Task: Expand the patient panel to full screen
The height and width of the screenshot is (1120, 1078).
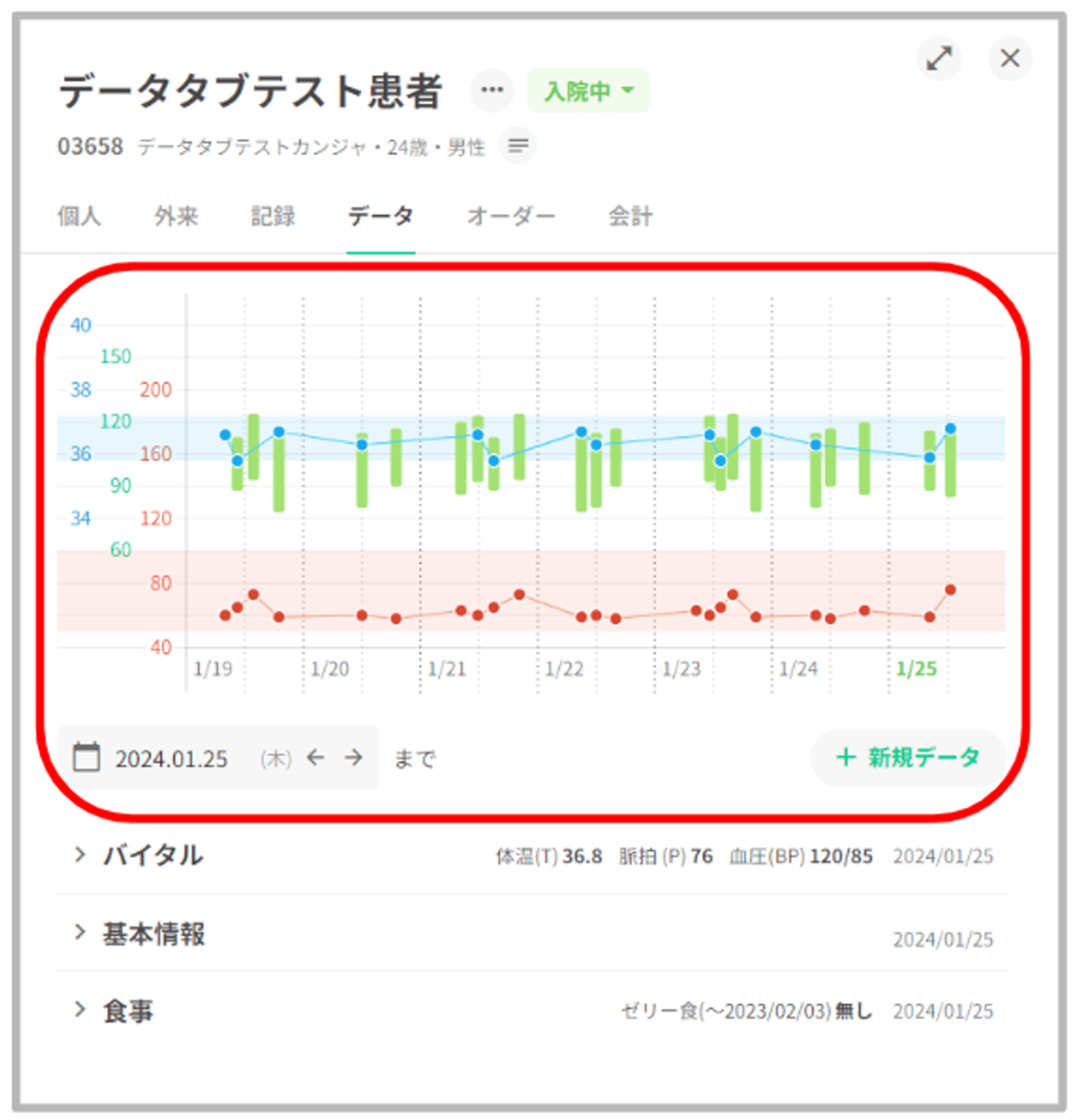Action: pyautogui.click(x=938, y=58)
